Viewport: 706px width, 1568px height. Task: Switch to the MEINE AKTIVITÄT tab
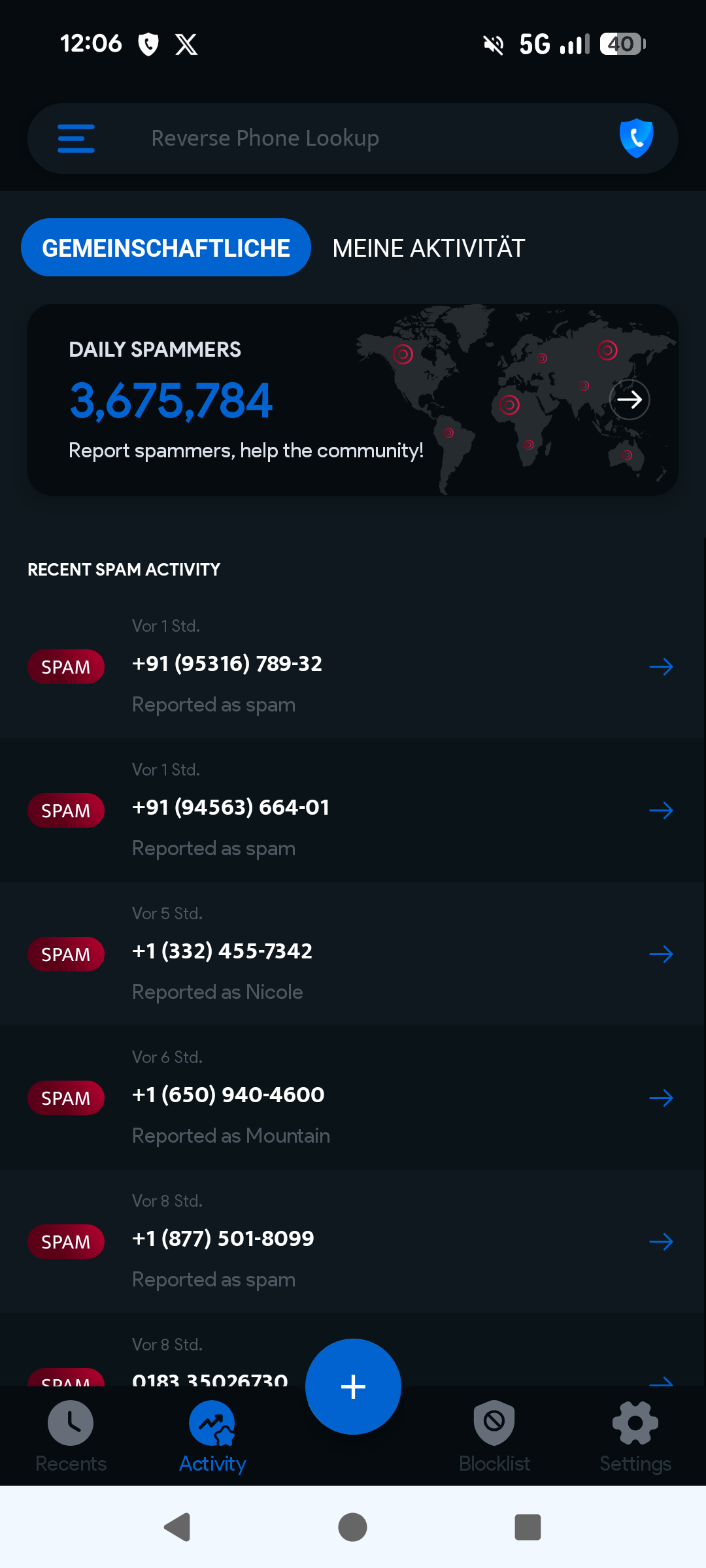(429, 248)
